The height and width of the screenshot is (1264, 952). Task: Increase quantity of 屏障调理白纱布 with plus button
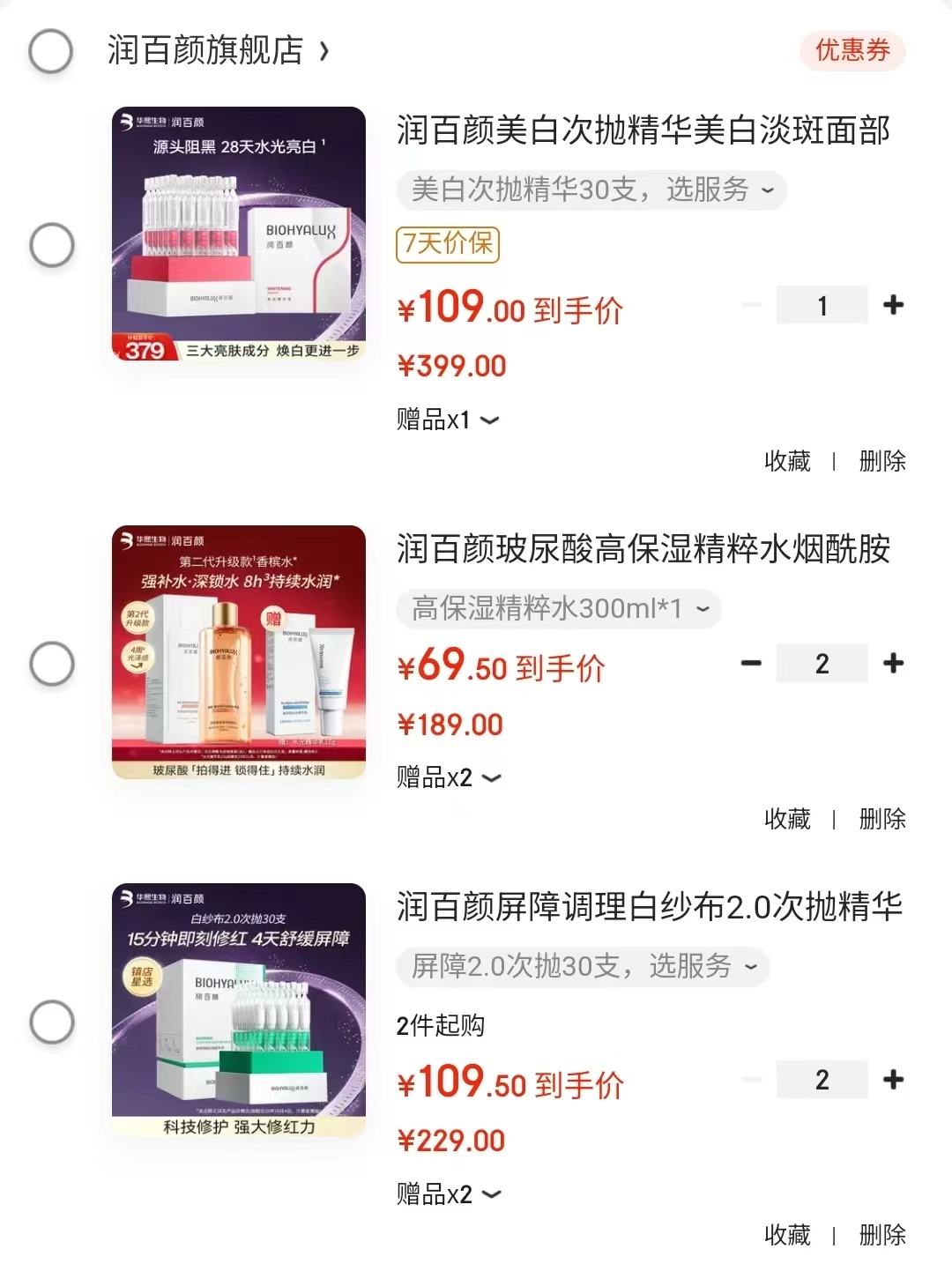tap(894, 1079)
